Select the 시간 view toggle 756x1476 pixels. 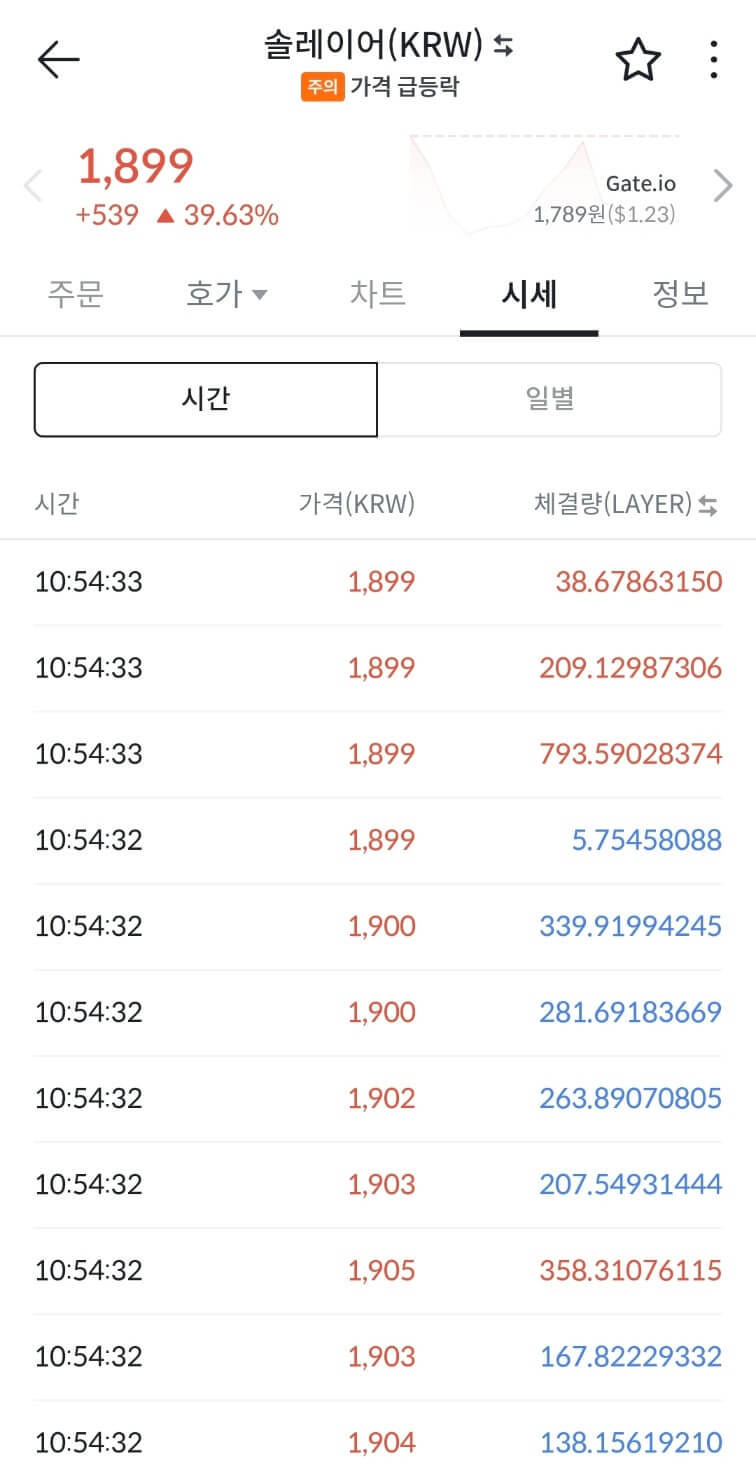pos(206,398)
